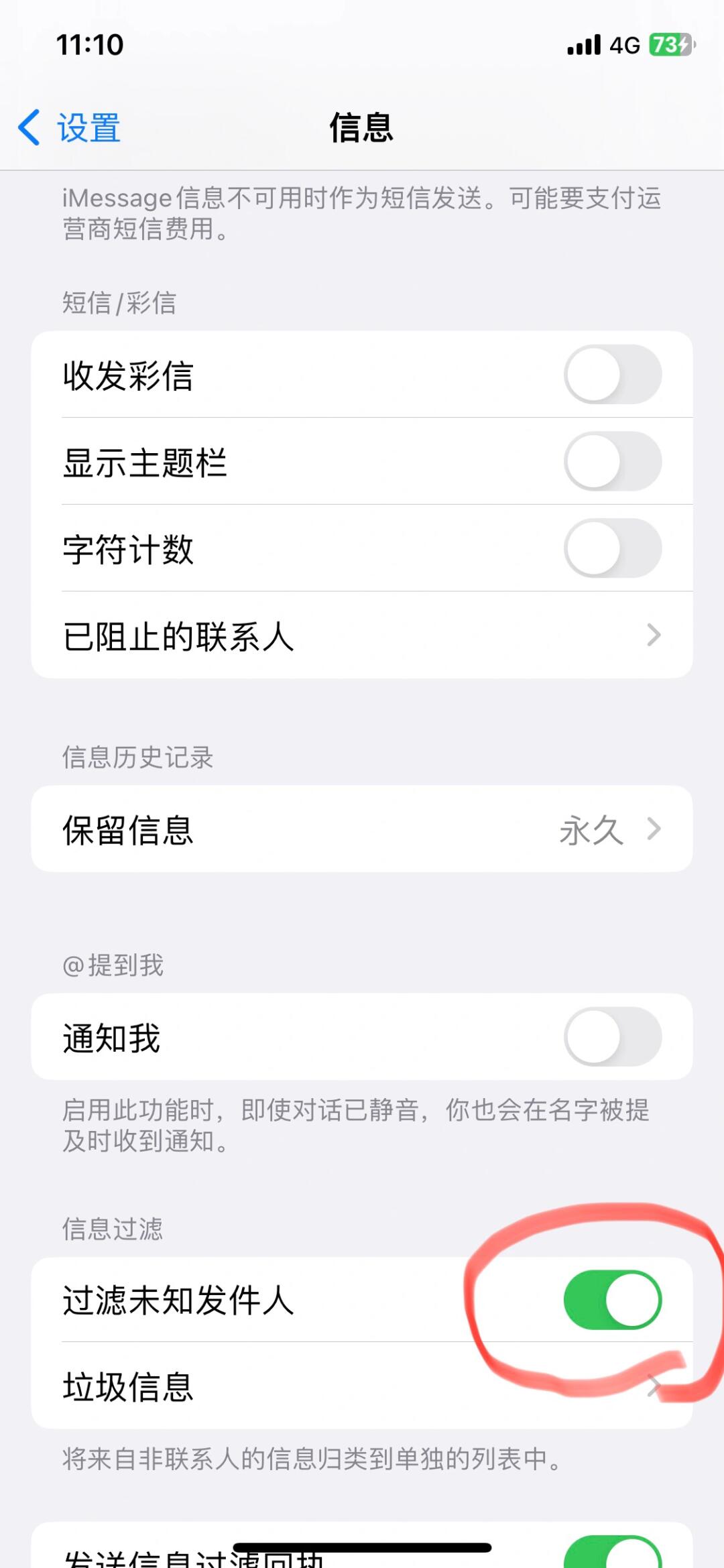The image size is (724, 1568).
Task: Turn on 显示主题栏
Action: (611, 462)
